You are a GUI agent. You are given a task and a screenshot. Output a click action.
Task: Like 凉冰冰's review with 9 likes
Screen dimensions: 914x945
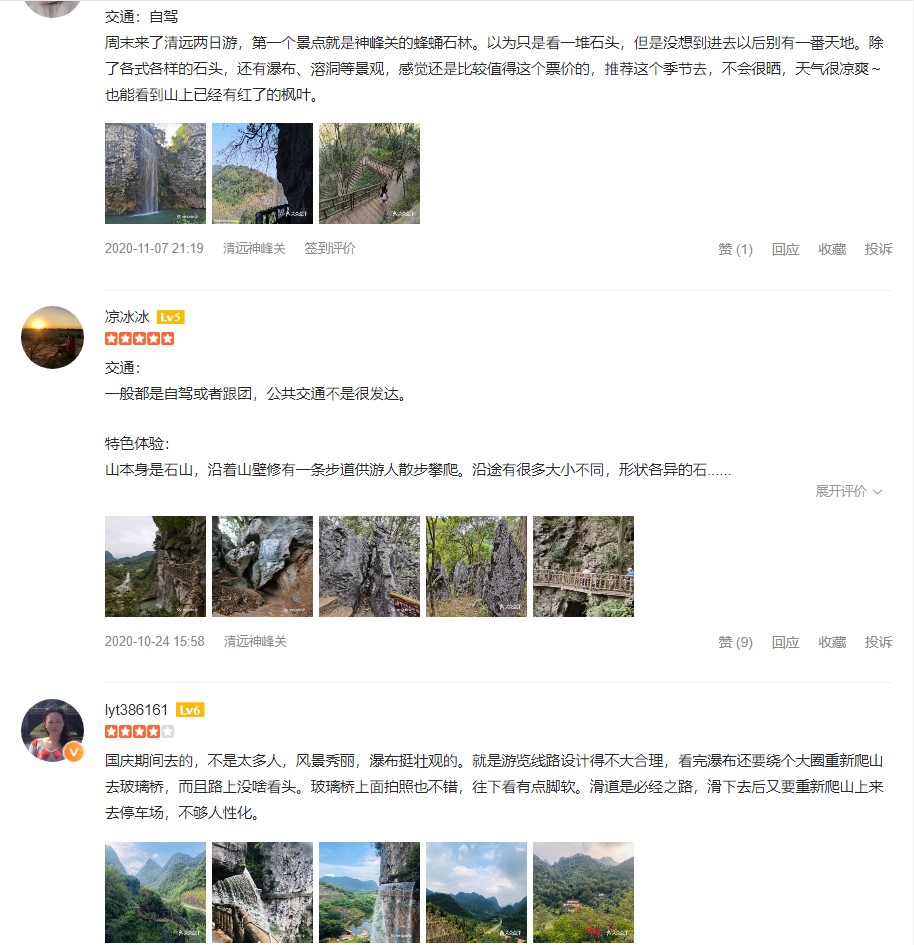pos(735,642)
